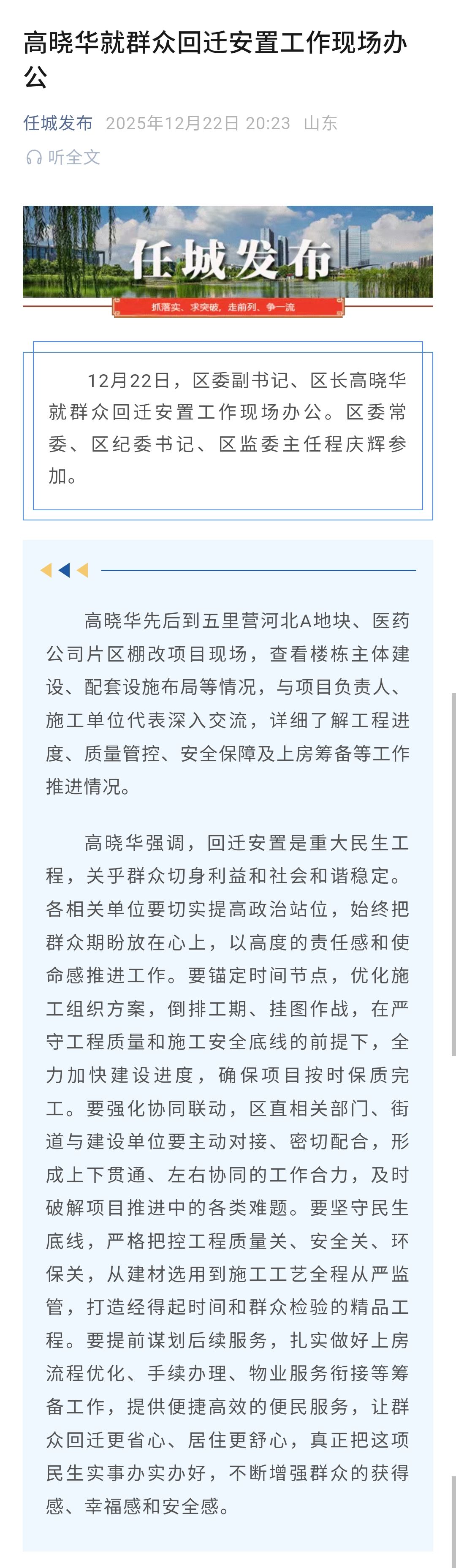Open the 任城发布 account link
This screenshot has width=456, height=1568.
click(58, 123)
